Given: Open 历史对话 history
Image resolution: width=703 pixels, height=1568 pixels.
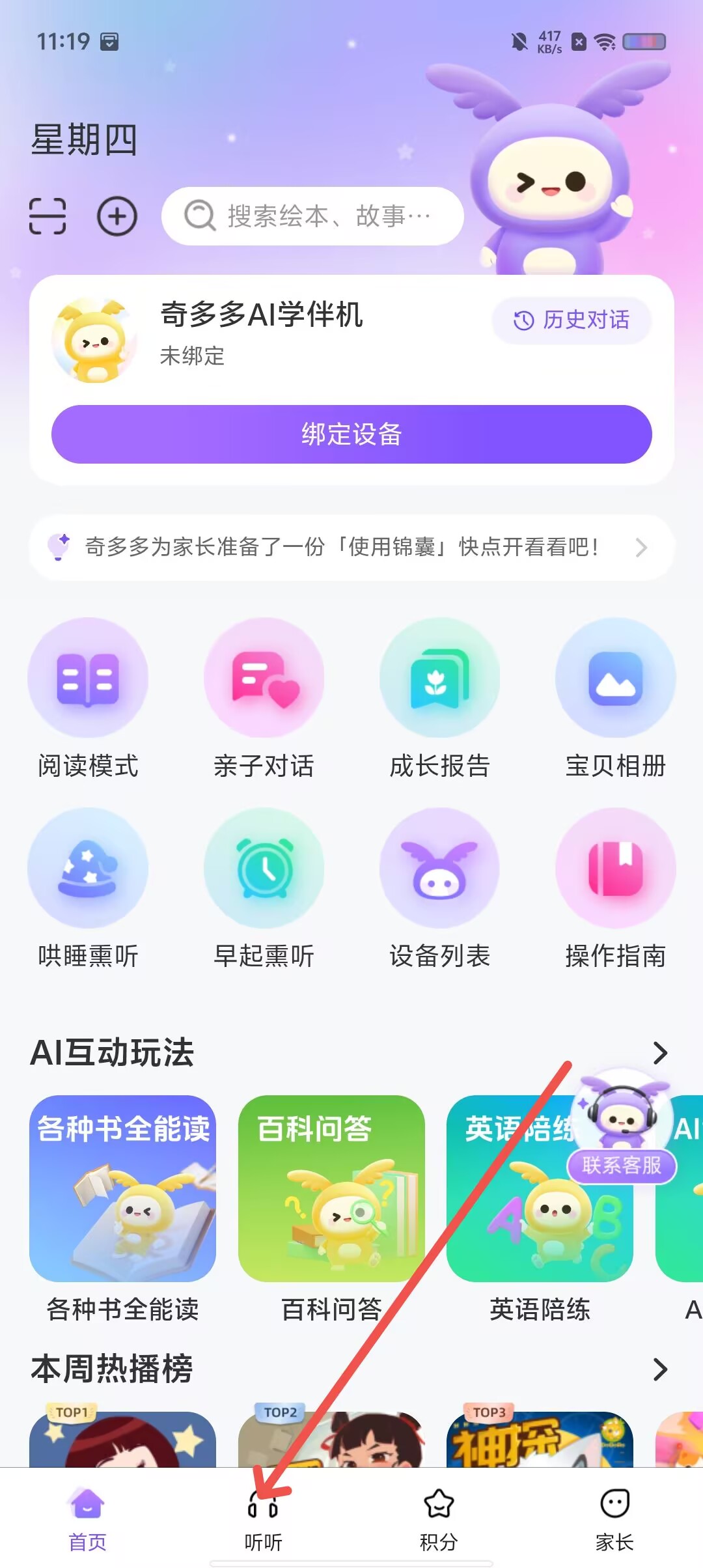Looking at the screenshot, I should coord(572,320).
